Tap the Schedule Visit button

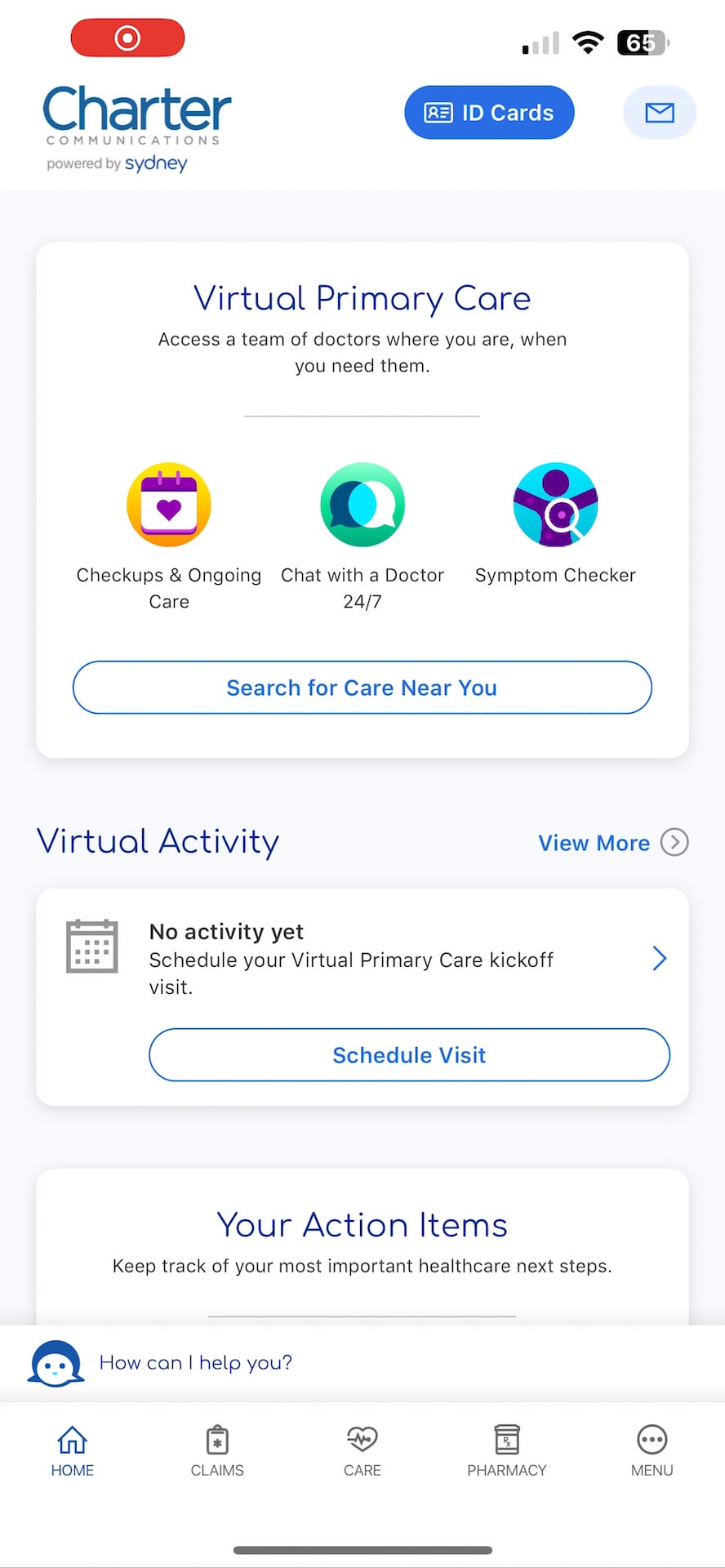409,1055
